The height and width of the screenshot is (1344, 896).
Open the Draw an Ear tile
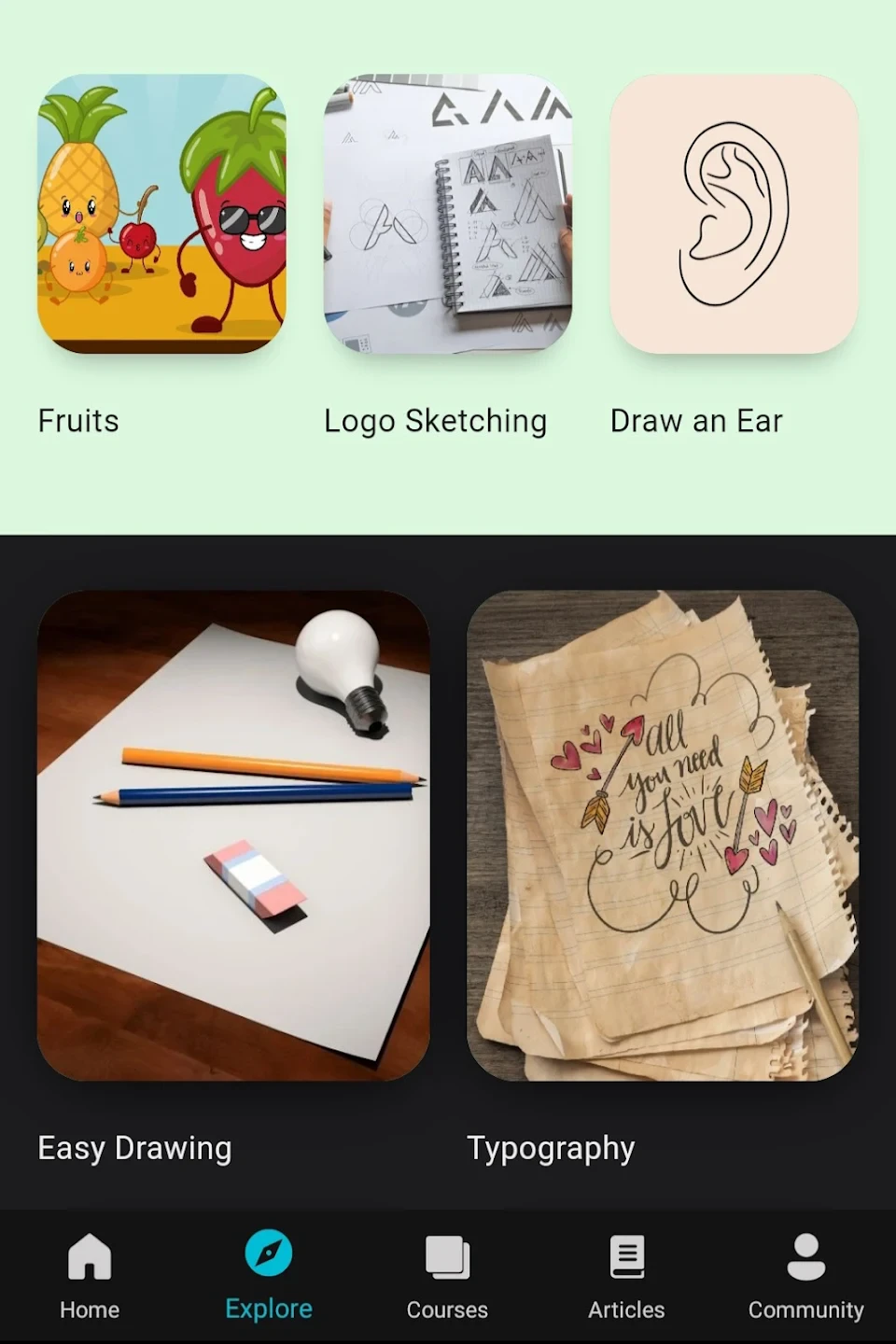[x=734, y=214]
